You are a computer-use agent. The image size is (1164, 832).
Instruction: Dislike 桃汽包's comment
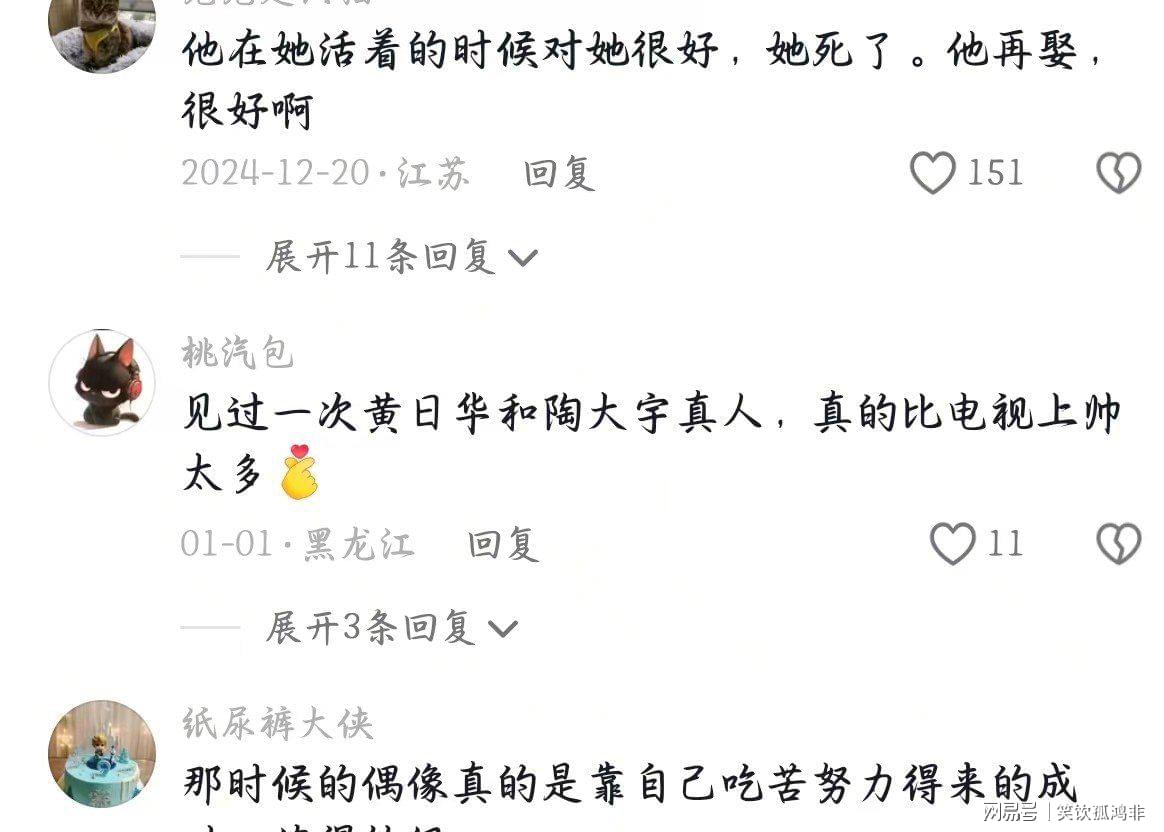pos(1118,544)
